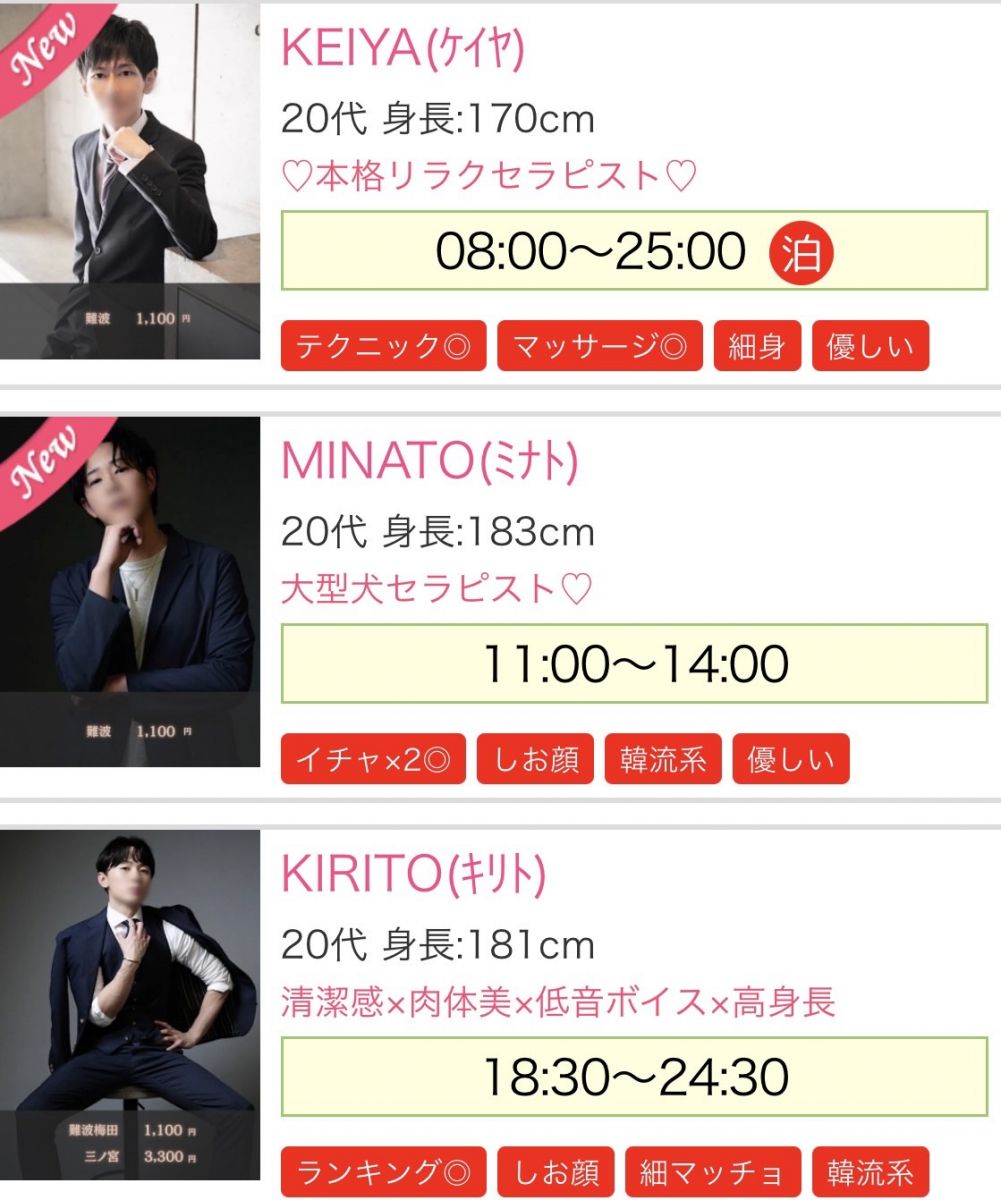
Task: Tap the 細マッチョ tag
Action: [x=712, y=1172]
